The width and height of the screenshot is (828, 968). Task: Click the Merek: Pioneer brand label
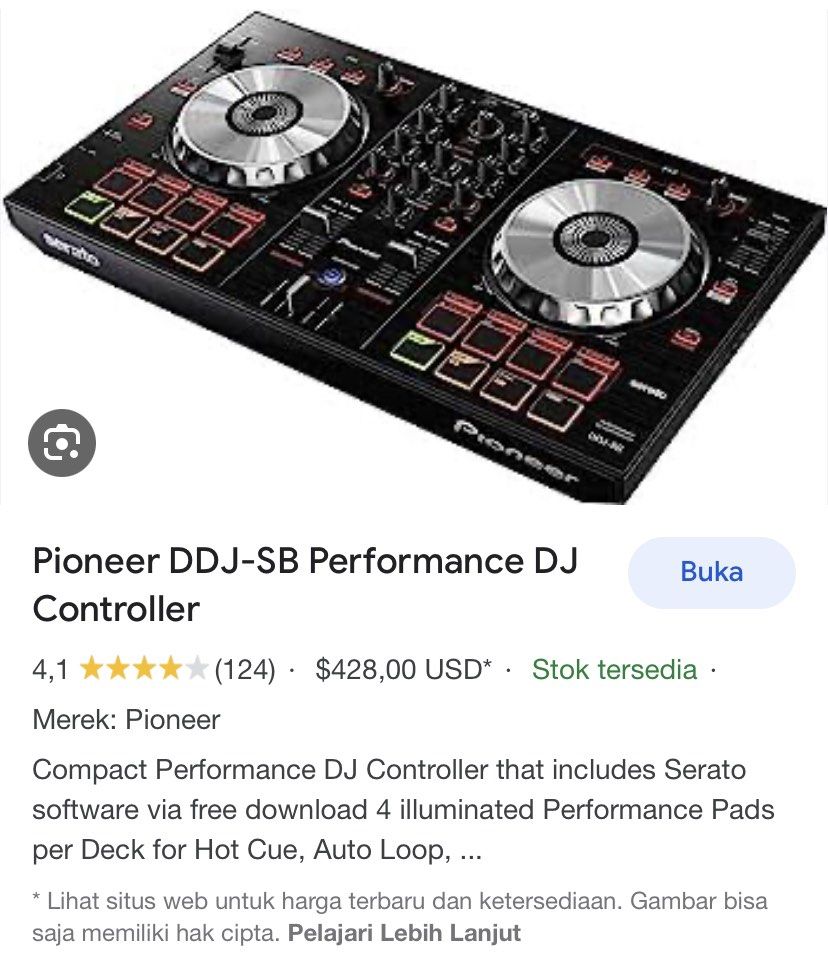126,716
